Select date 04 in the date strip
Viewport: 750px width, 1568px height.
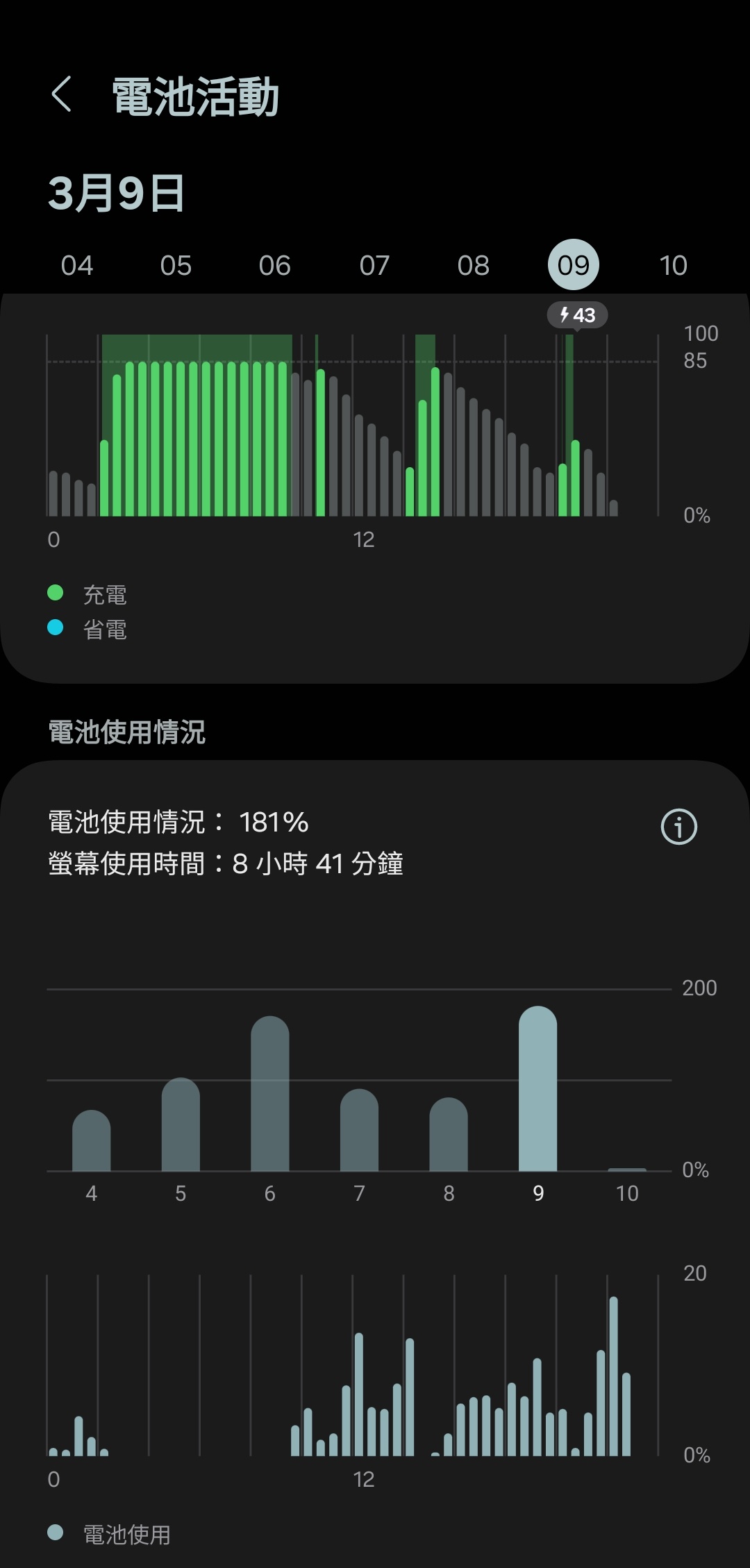pos(77,265)
